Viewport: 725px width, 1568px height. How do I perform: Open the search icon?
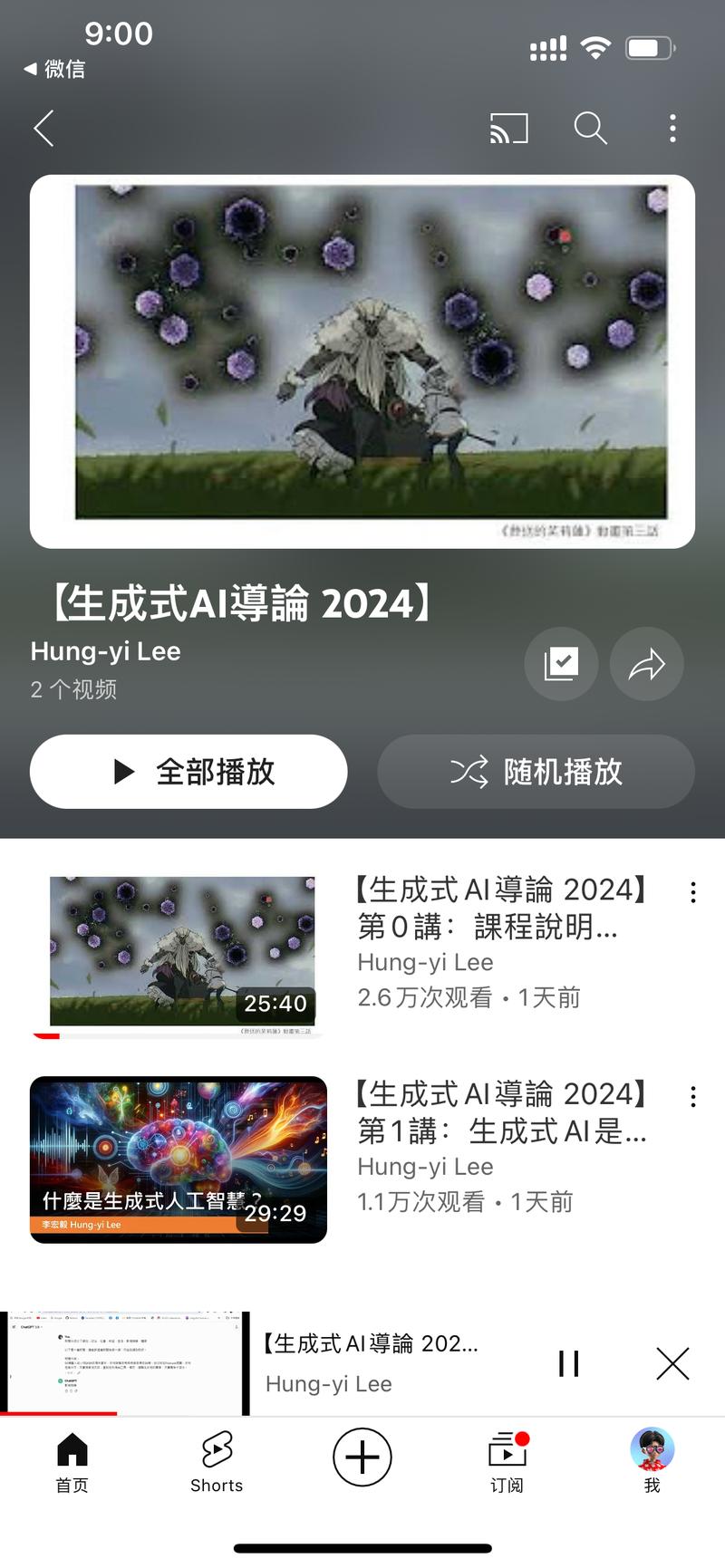point(590,129)
